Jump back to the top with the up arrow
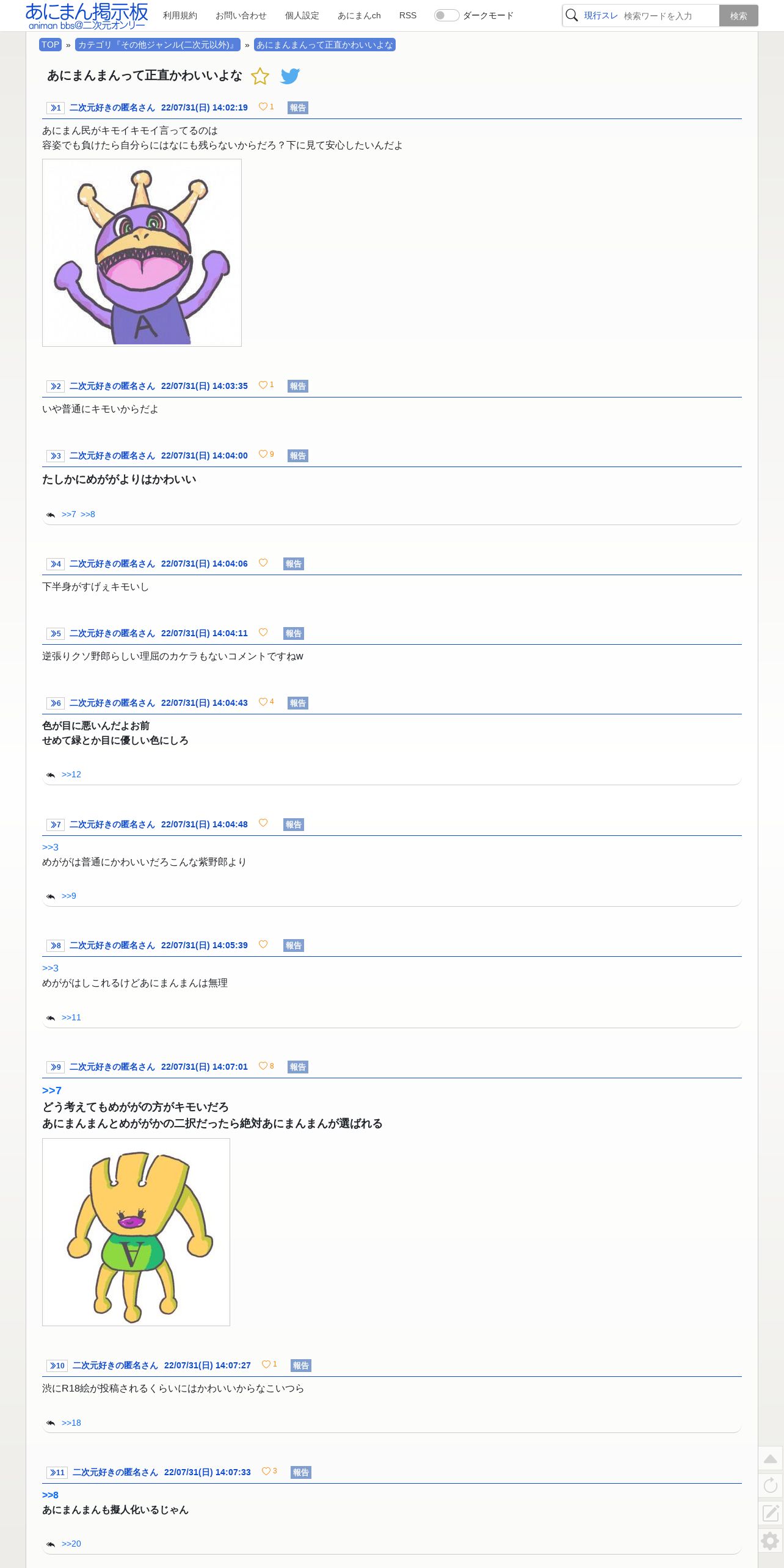The width and height of the screenshot is (784, 1568). click(771, 1459)
